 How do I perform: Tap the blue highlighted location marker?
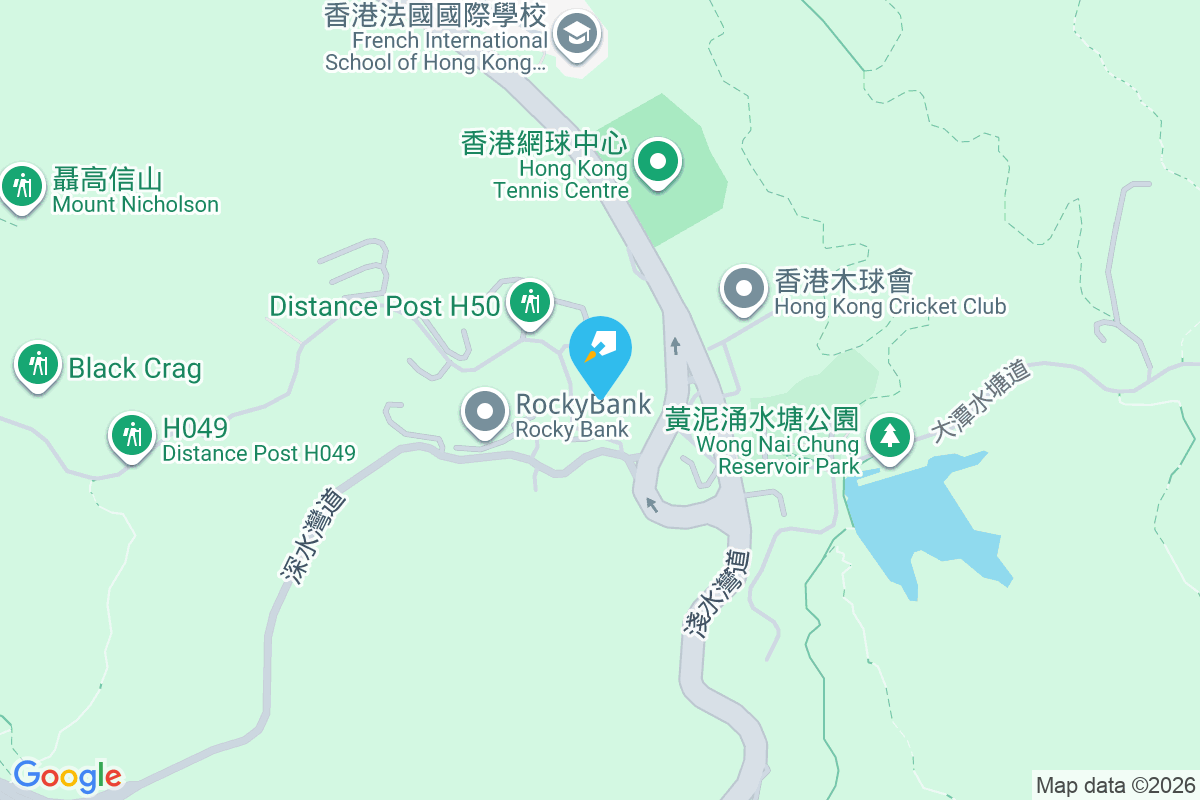tap(601, 349)
